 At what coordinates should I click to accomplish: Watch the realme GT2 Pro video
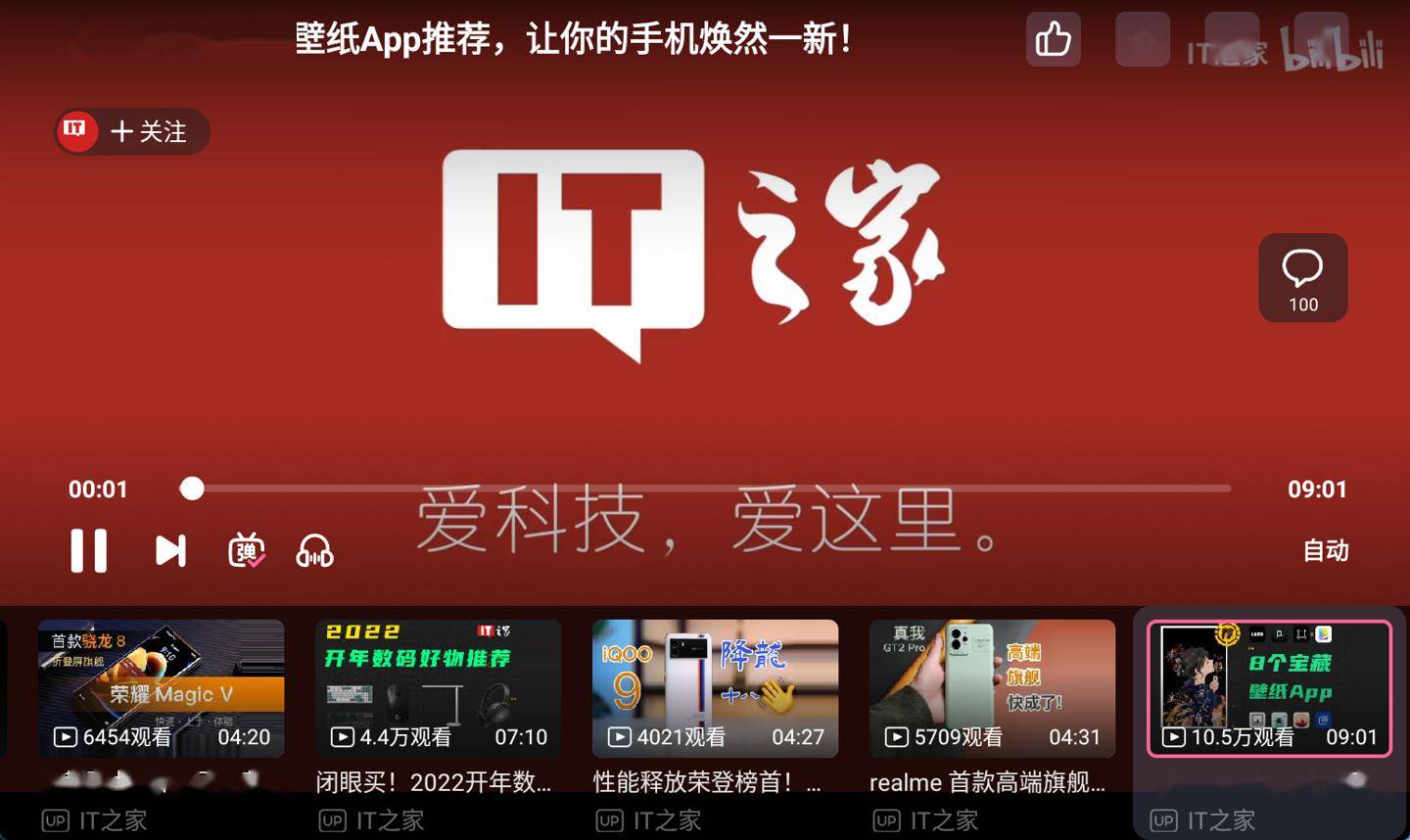992,688
